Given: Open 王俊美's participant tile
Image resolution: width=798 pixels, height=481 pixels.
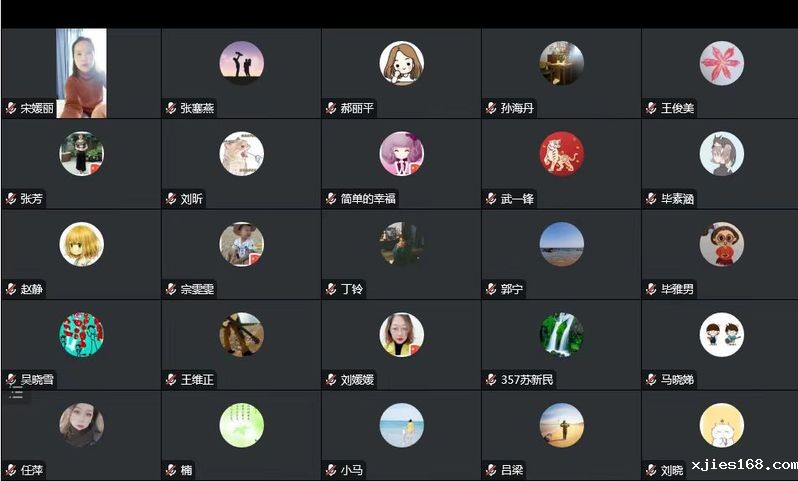Looking at the screenshot, I should click(721, 63).
